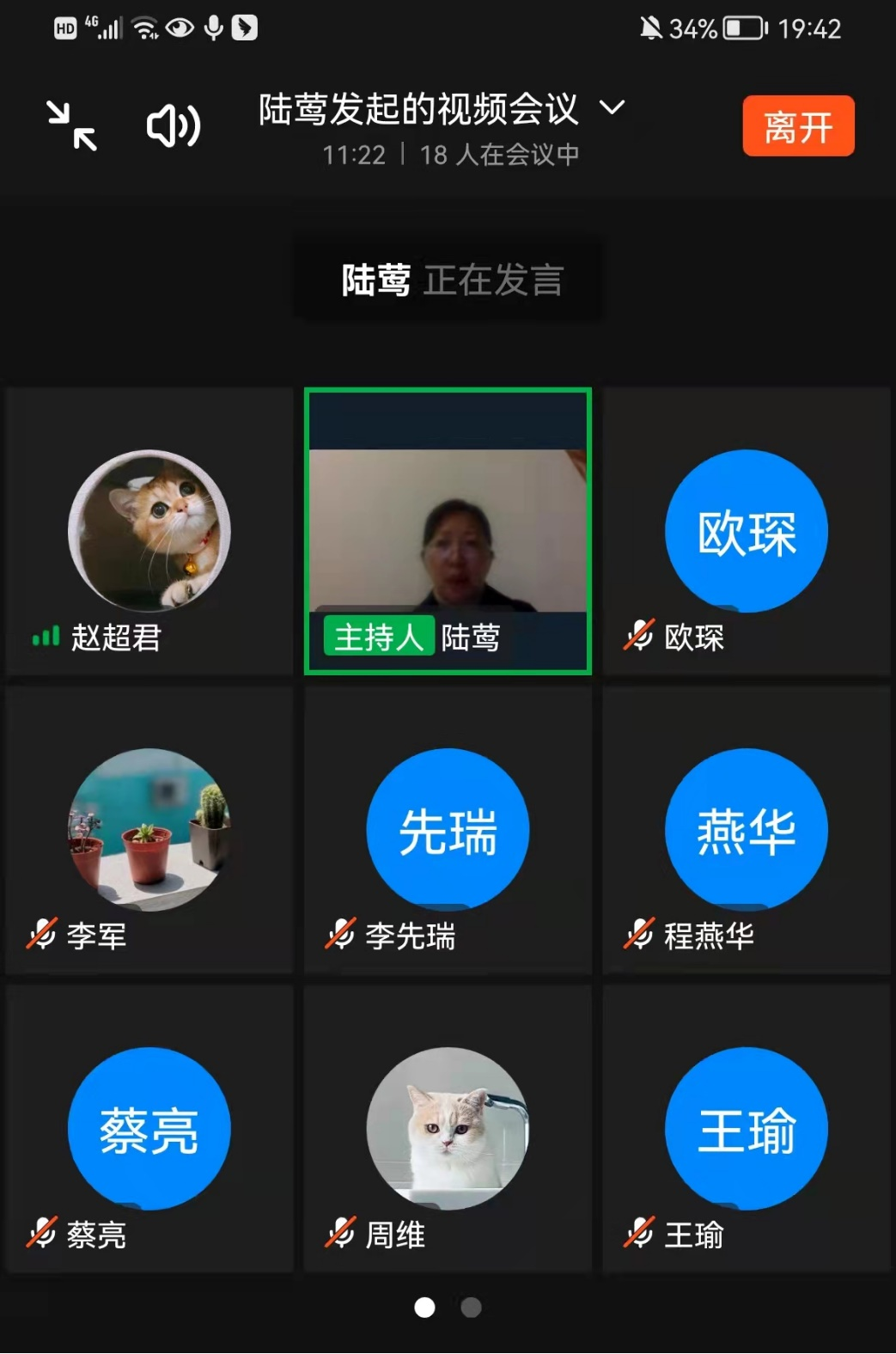The width and height of the screenshot is (896, 1354).
Task: Select 蔡亮's participant tile
Action: point(149,1129)
